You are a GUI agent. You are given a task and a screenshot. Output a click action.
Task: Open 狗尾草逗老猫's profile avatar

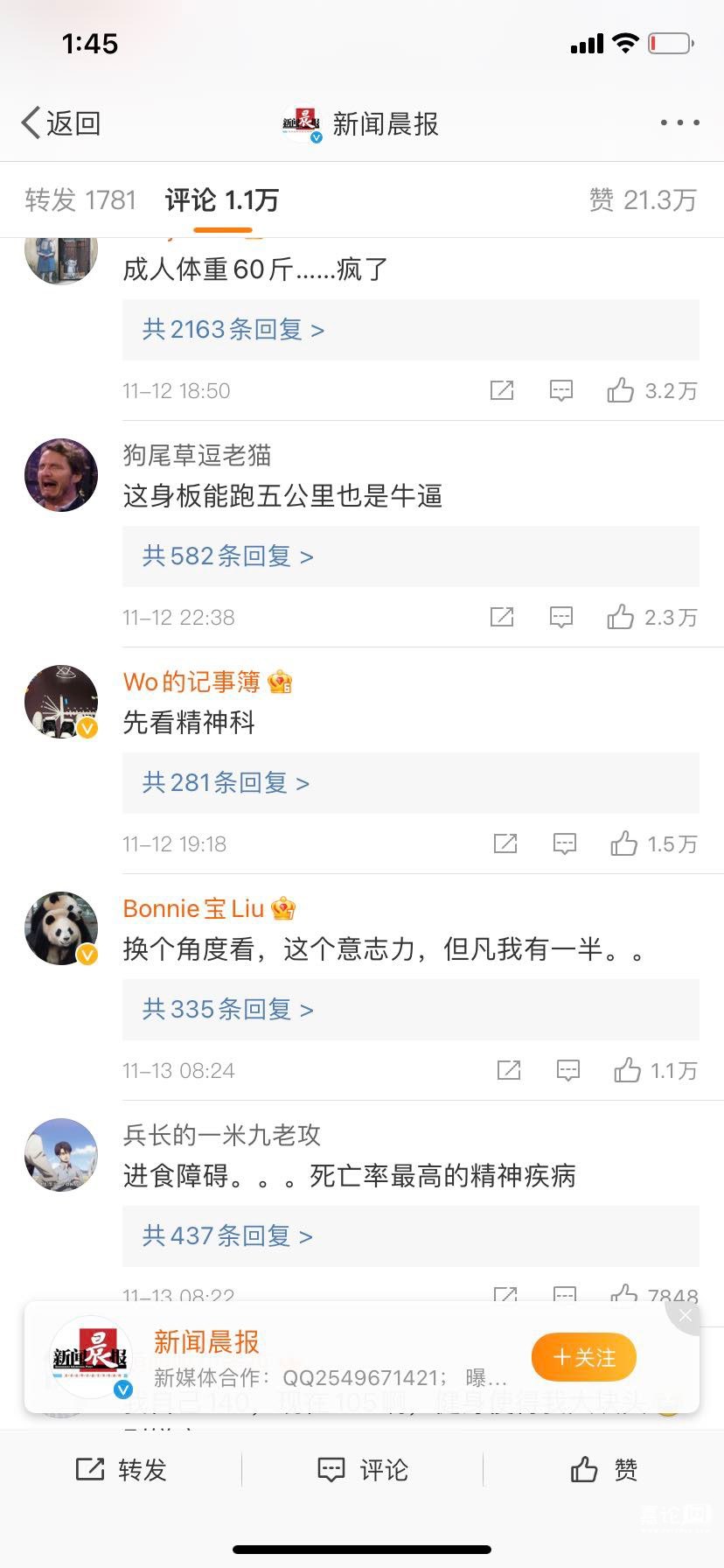[61, 475]
